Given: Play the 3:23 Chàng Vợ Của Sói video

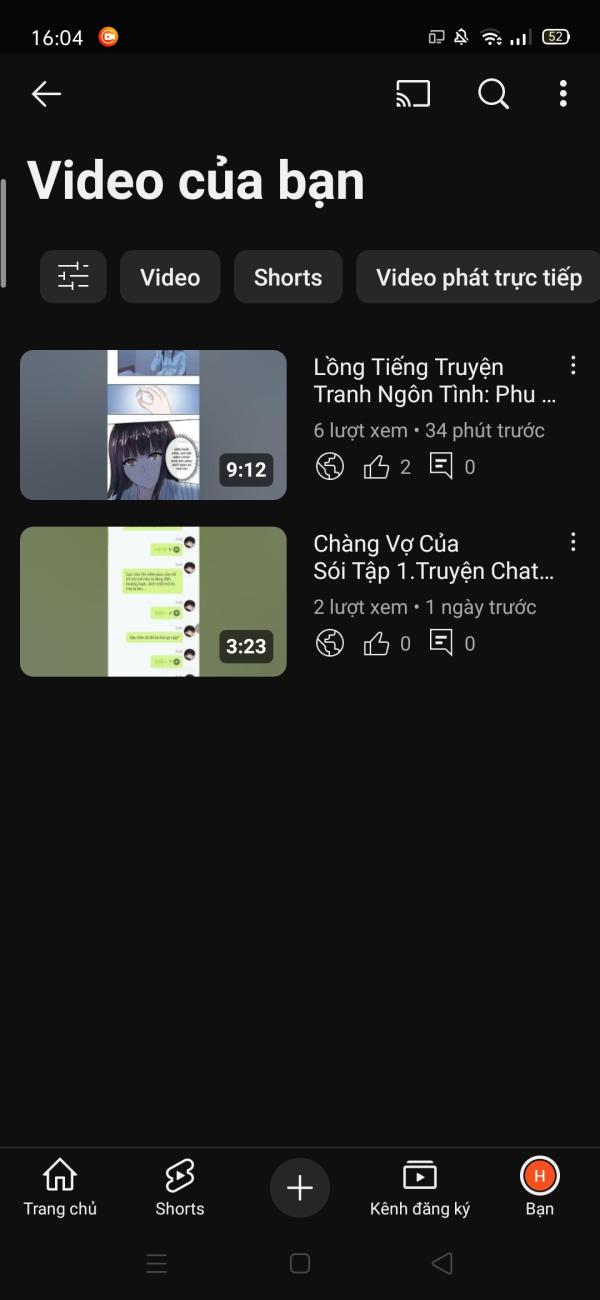Looking at the screenshot, I should pyautogui.click(x=153, y=602).
